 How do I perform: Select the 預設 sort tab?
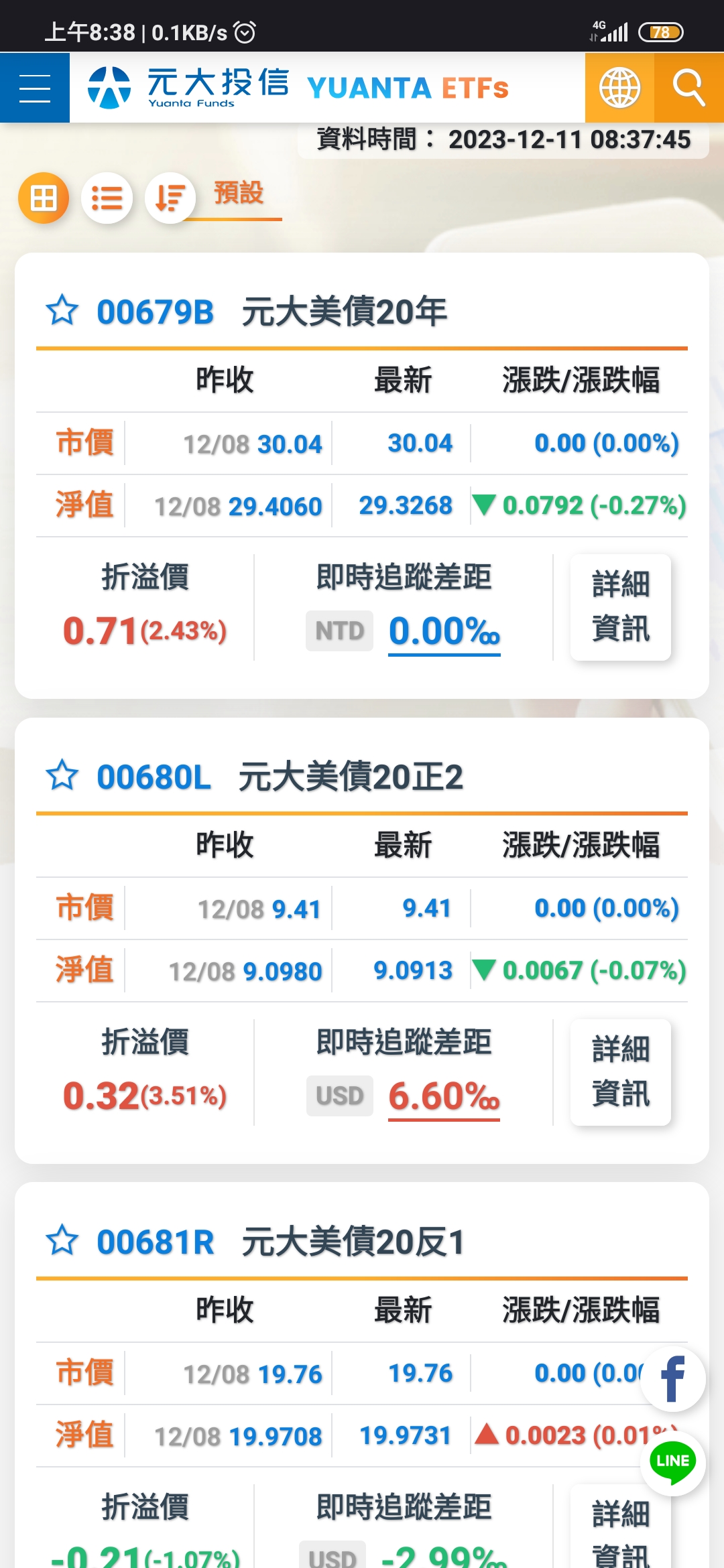239,194
